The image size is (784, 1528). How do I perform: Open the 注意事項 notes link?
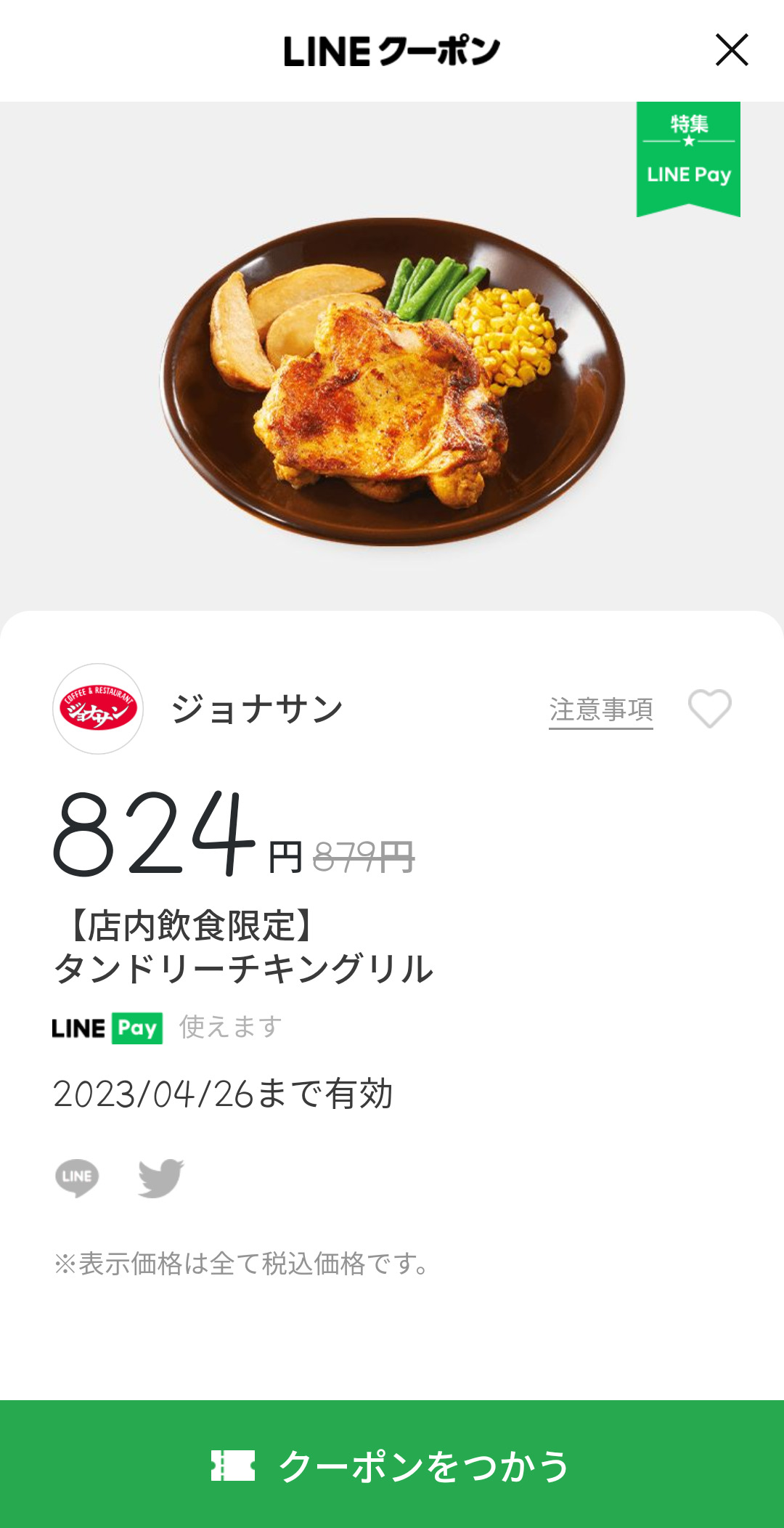point(600,710)
